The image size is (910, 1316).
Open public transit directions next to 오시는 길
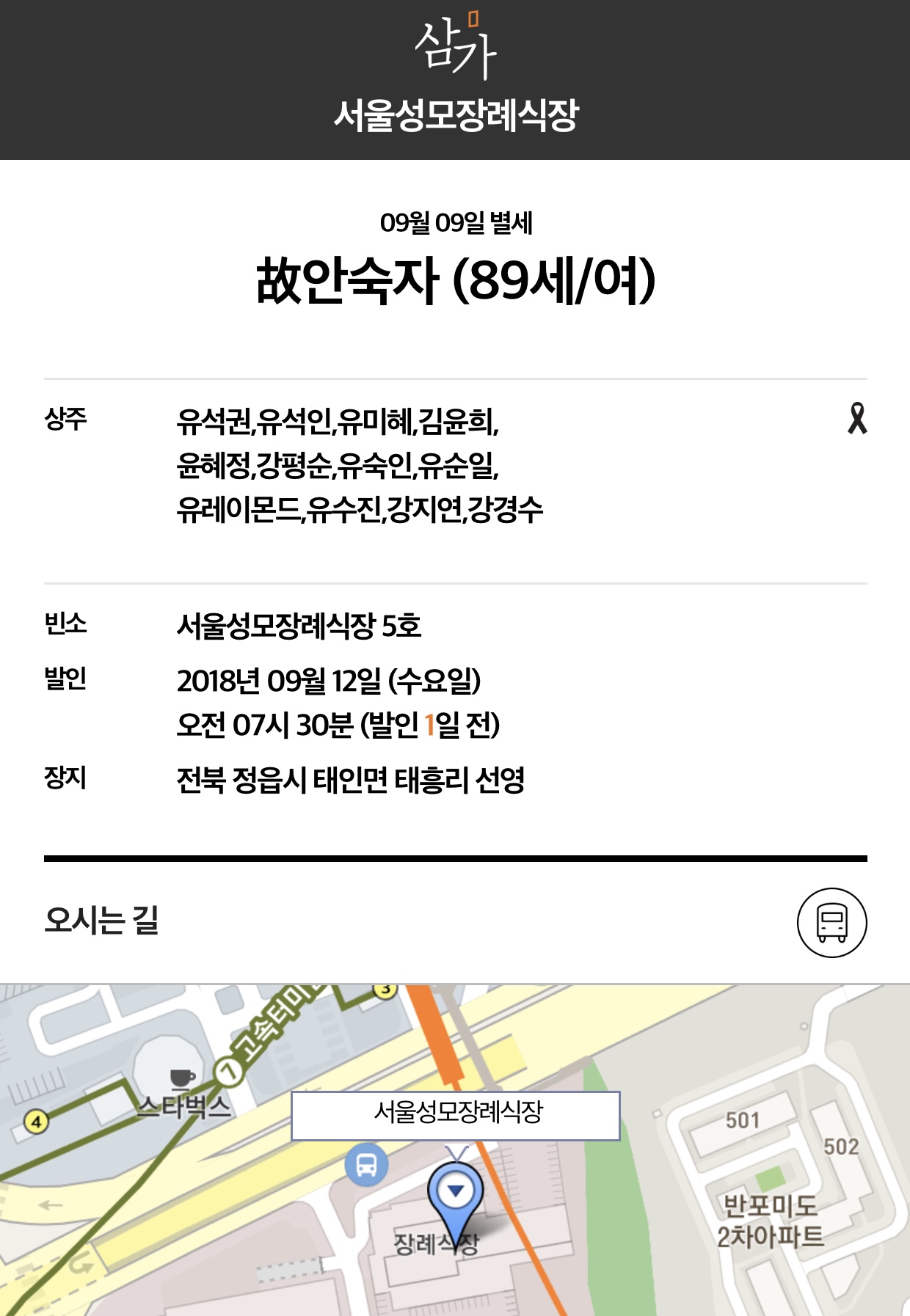click(x=831, y=922)
